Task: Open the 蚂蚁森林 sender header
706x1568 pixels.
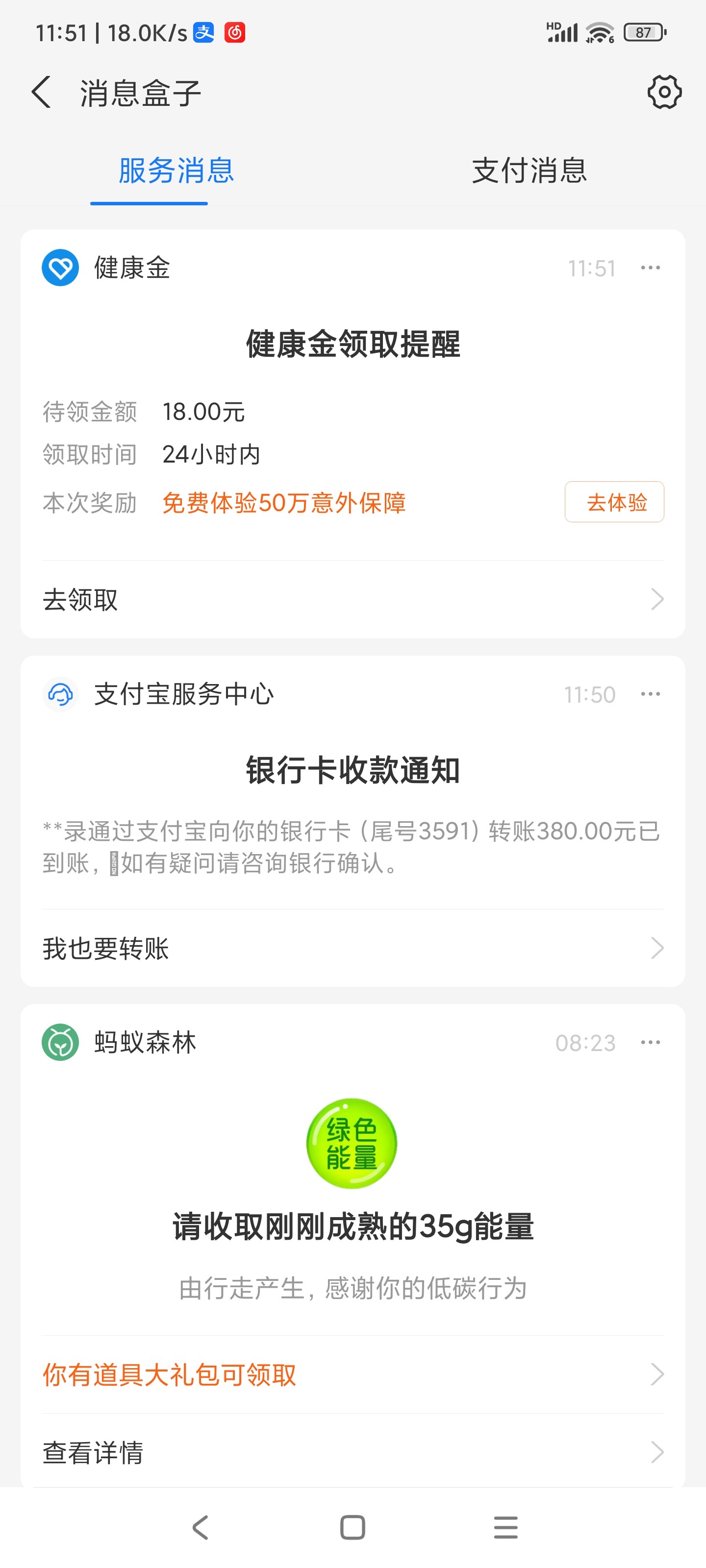Action: coord(144,1043)
